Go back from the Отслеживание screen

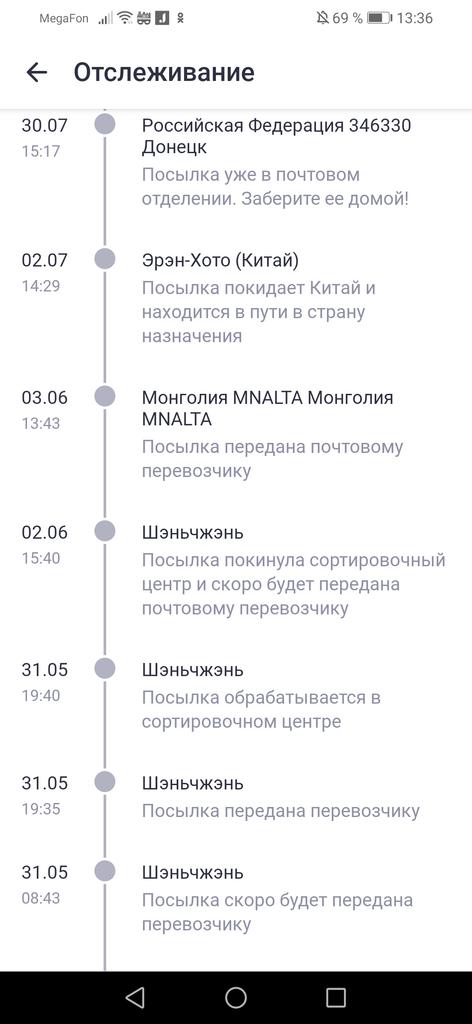tap(37, 72)
